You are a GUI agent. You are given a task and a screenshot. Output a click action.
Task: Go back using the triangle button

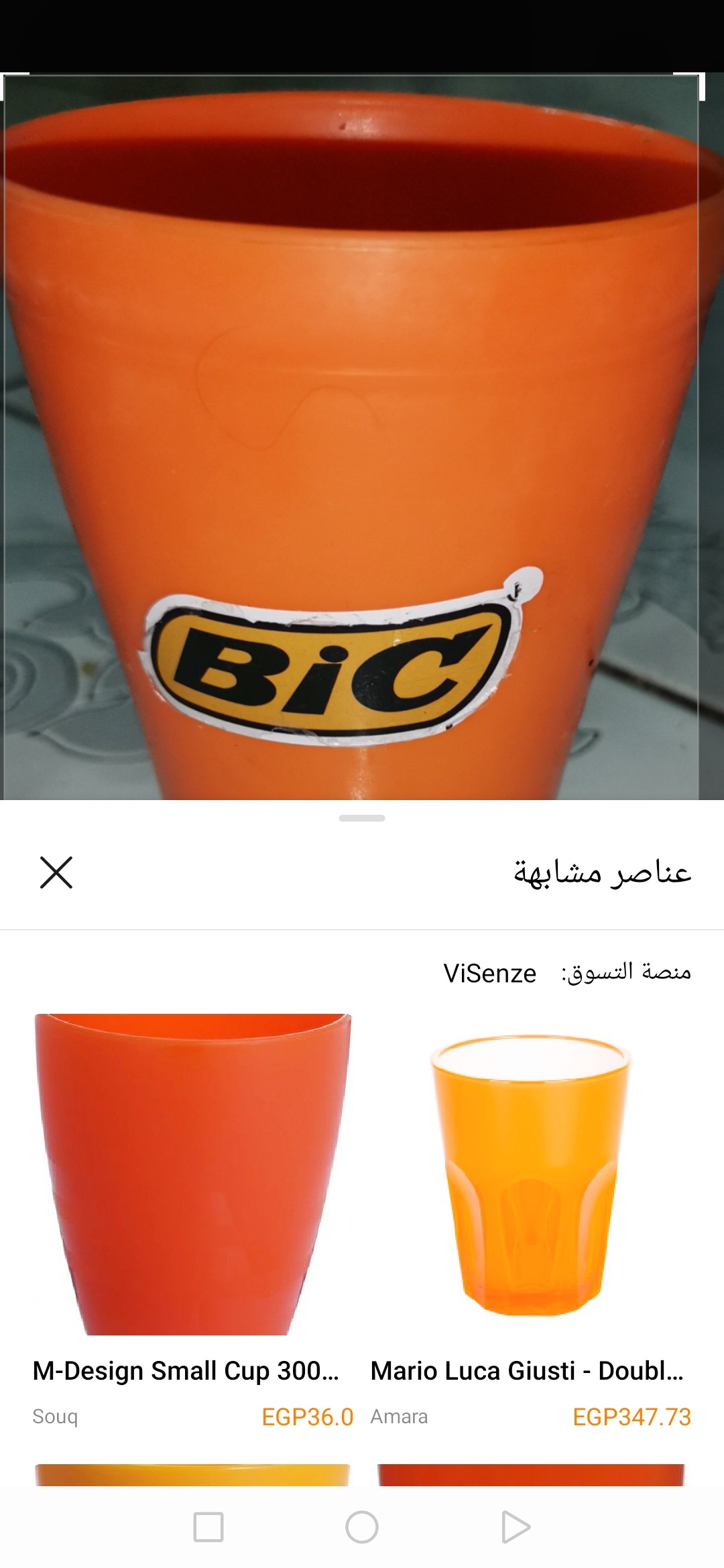coord(516,1527)
